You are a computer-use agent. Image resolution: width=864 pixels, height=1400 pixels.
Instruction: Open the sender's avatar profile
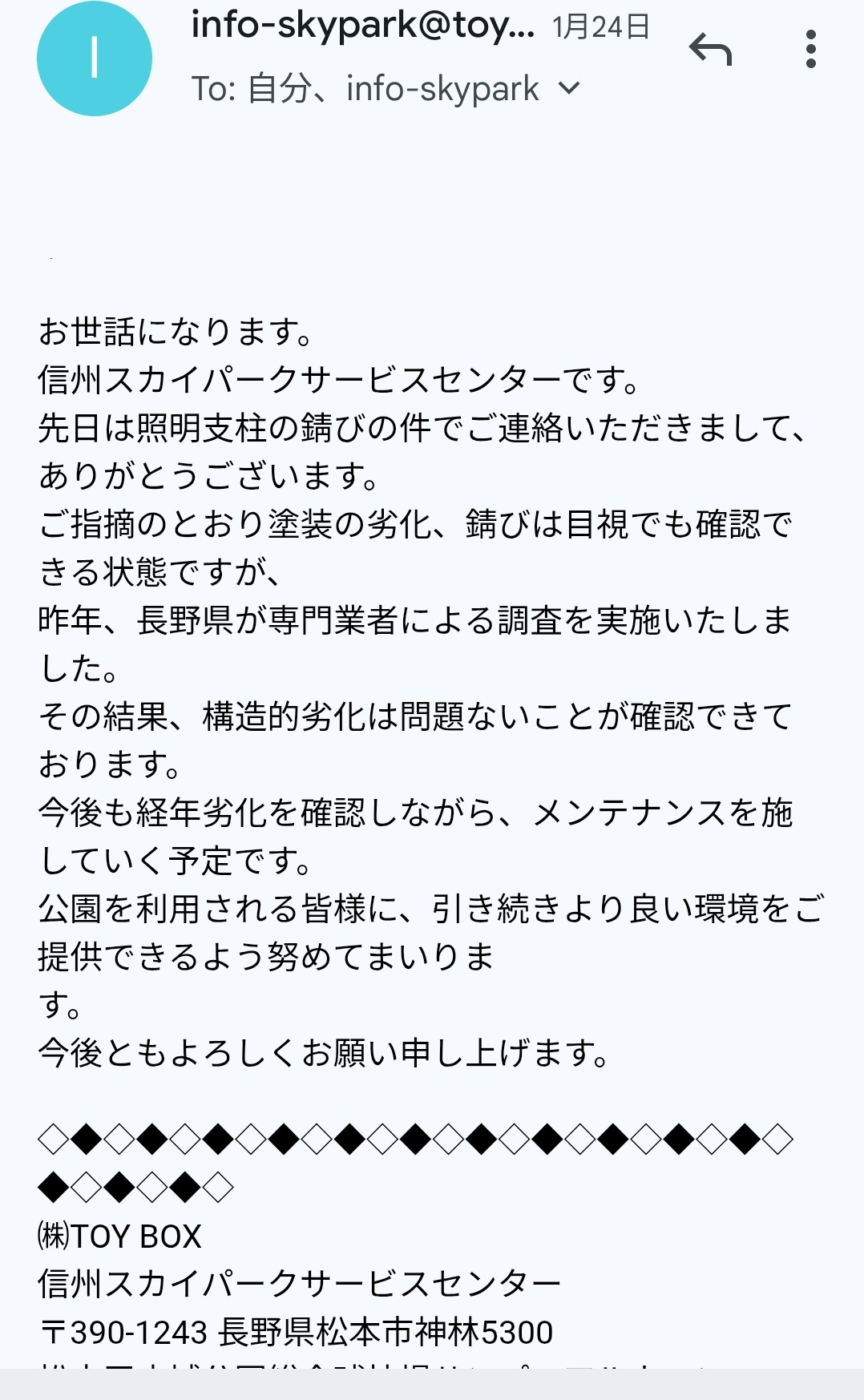[95, 59]
